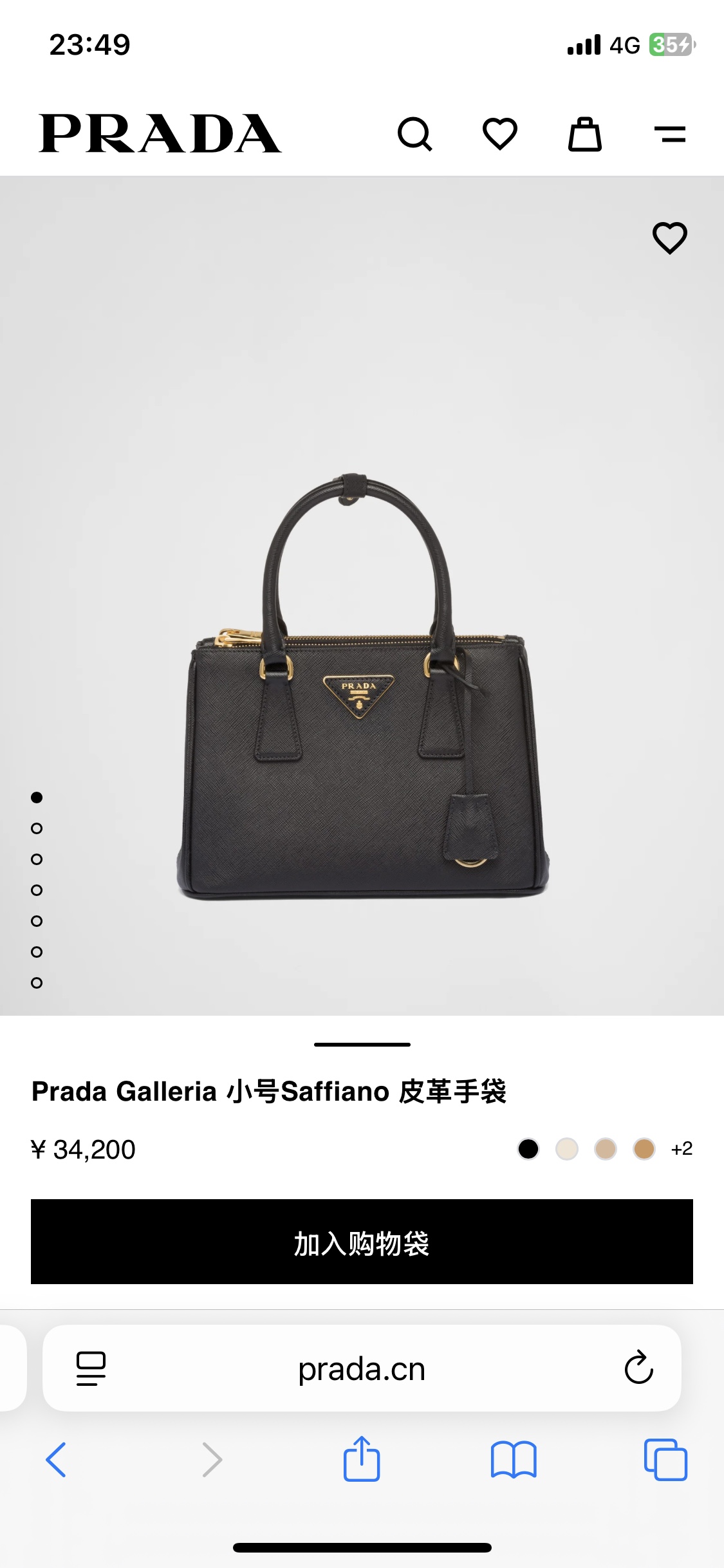Screen dimensions: 724x1568
Task: Open the shopping bag
Action: coord(584,135)
